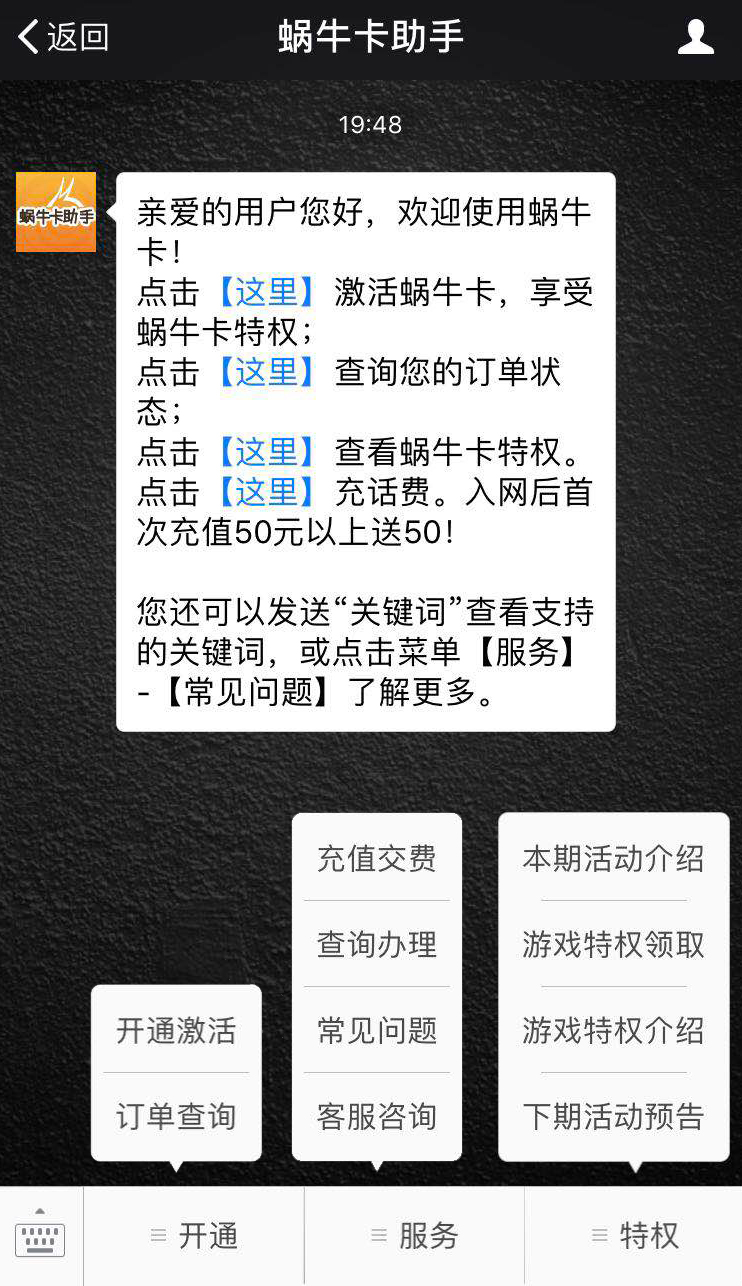
Task: Select the 服务 menu icon
Action: (378, 1237)
